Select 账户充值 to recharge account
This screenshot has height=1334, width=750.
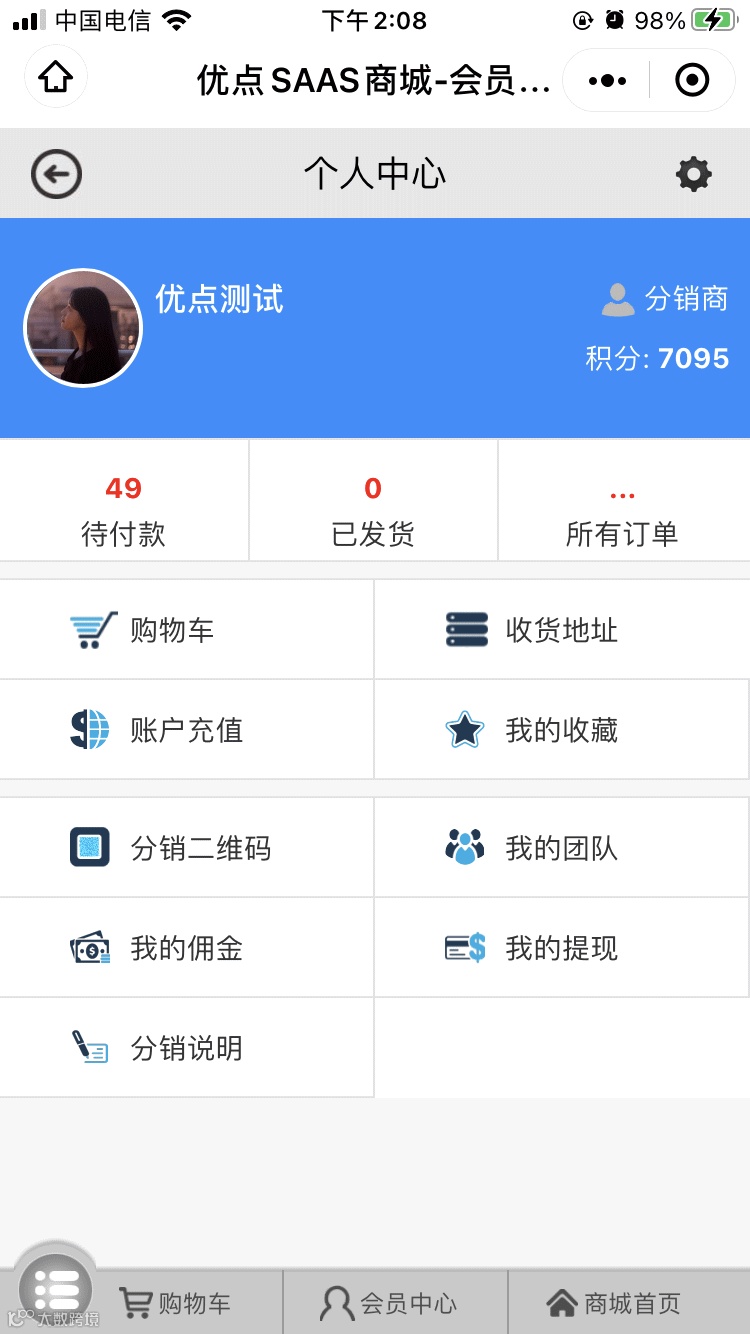(x=186, y=730)
